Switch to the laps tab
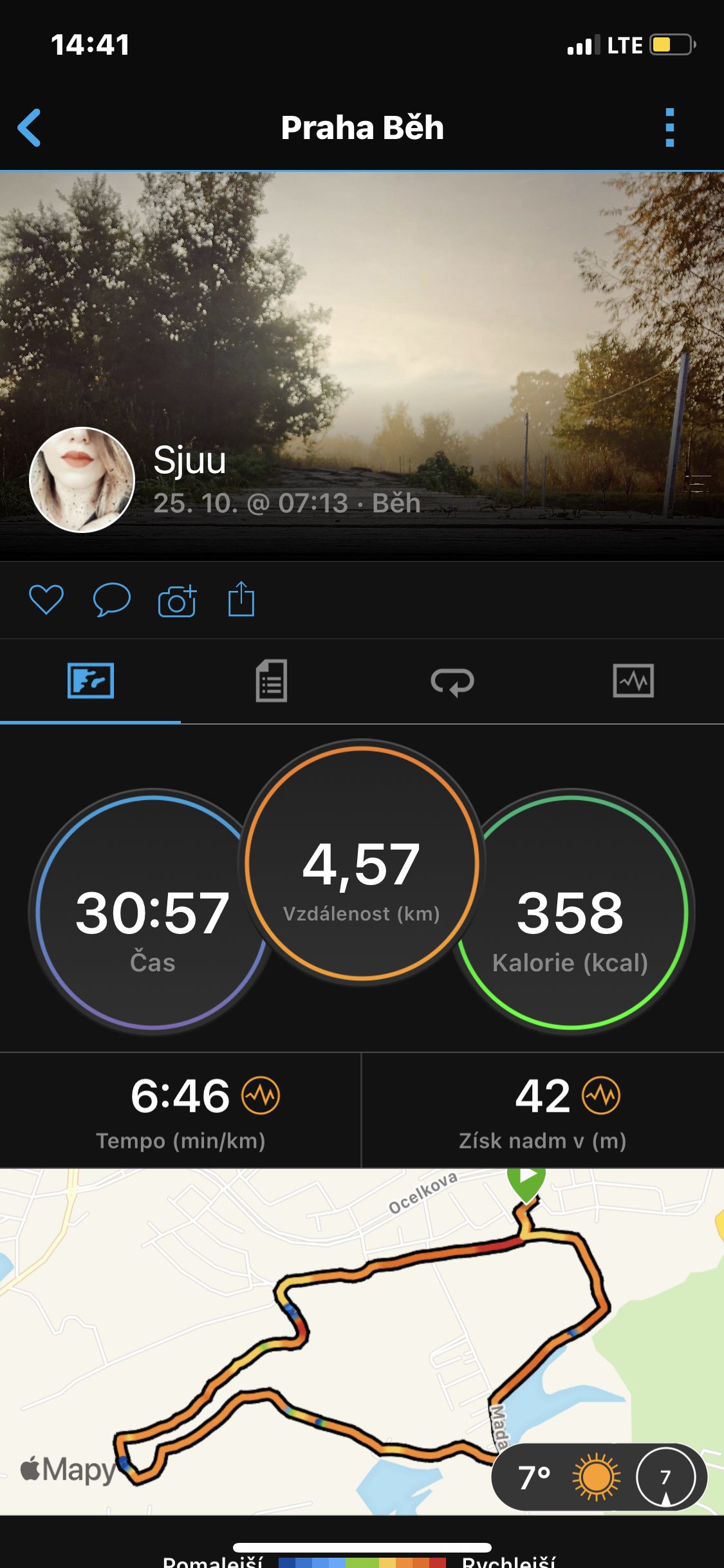This screenshot has height=1568, width=724. click(452, 681)
